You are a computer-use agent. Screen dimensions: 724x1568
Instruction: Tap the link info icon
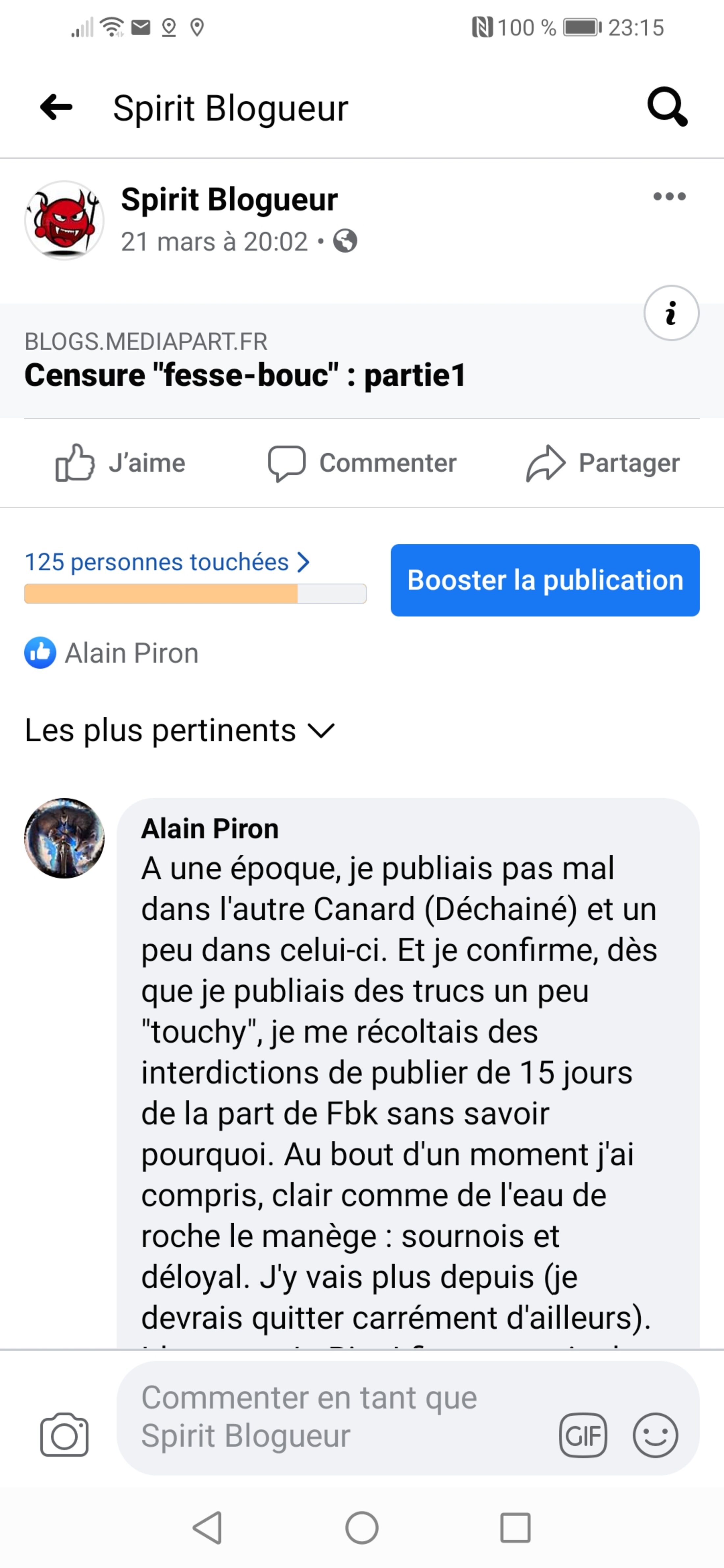pyautogui.click(x=671, y=313)
